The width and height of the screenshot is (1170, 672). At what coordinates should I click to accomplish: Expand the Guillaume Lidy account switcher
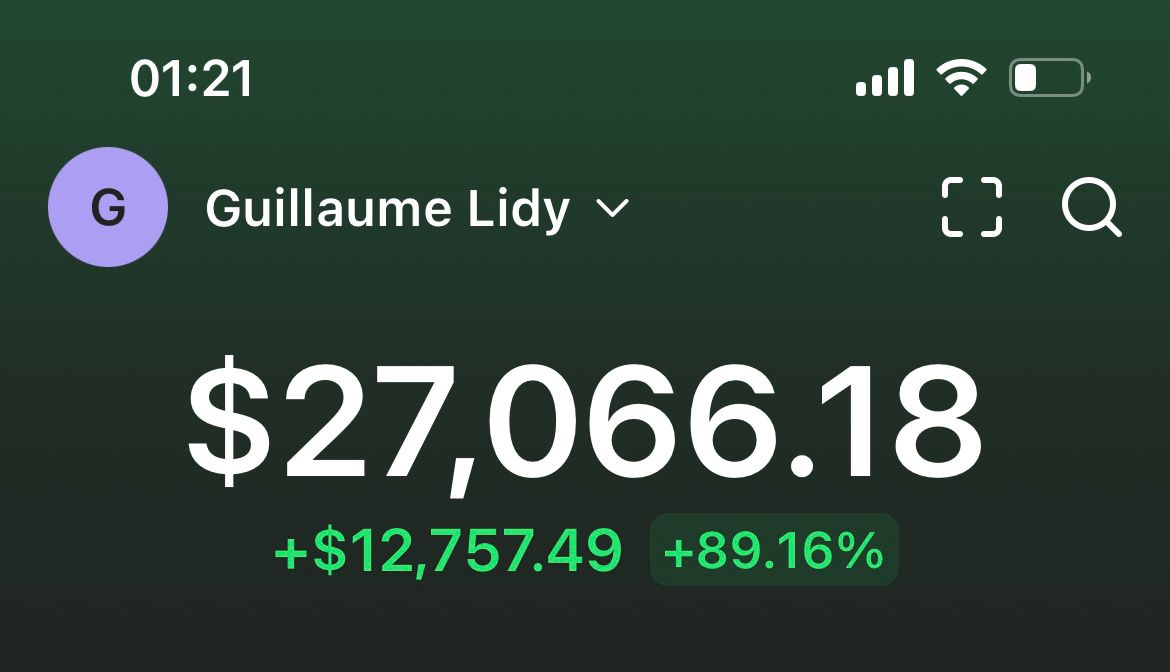[417, 209]
